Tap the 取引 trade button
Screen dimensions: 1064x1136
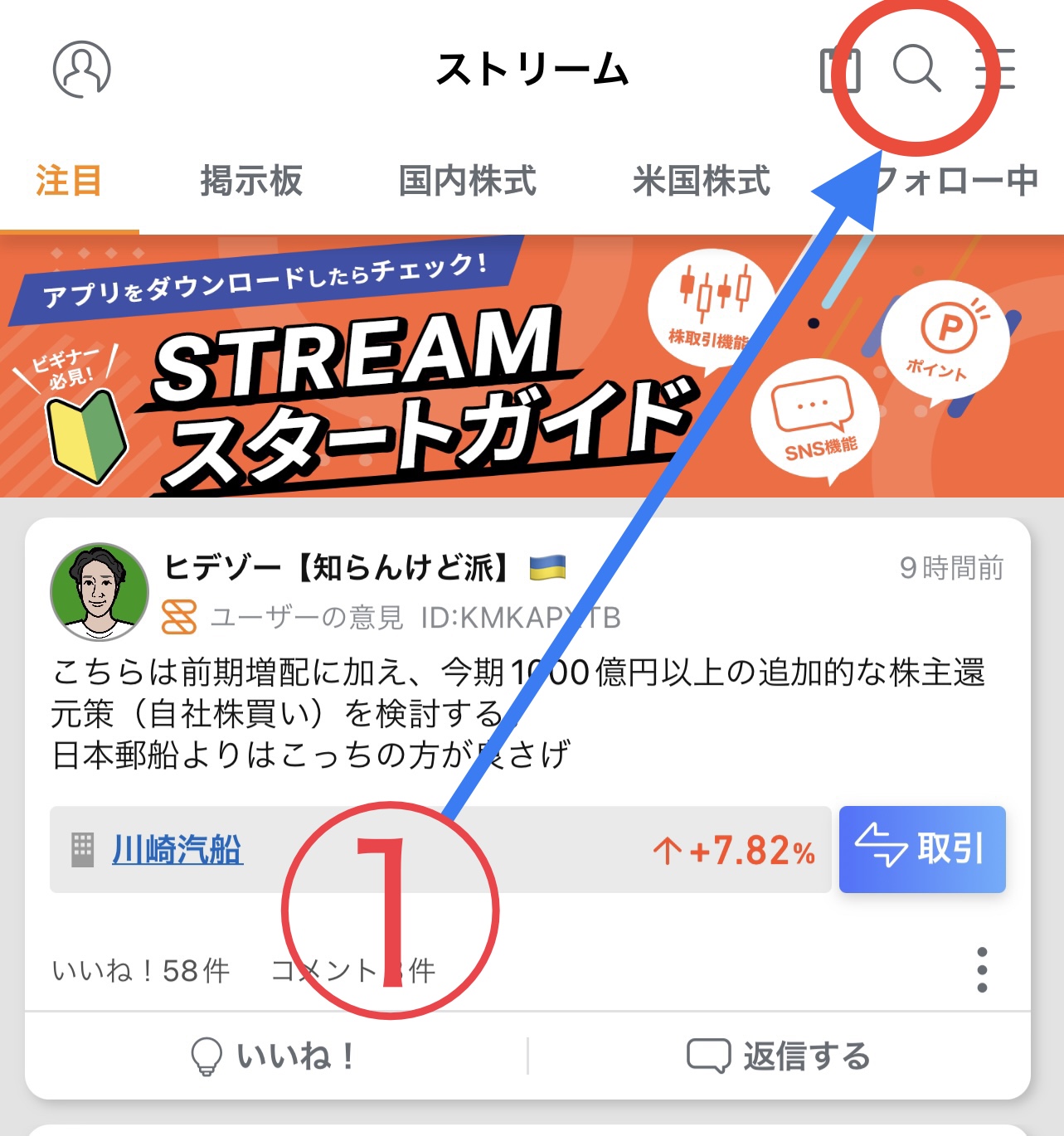pos(922,849)
